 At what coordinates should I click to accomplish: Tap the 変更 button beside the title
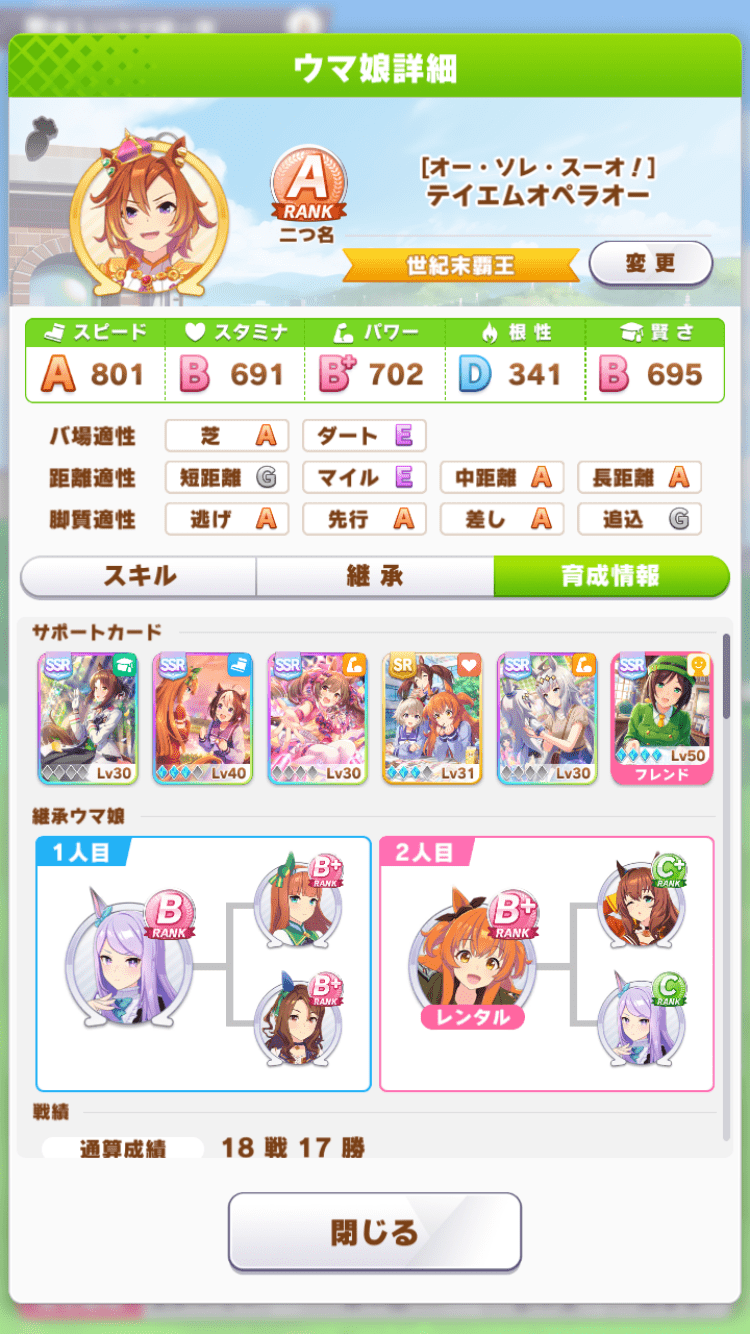[x=651, y=264]
